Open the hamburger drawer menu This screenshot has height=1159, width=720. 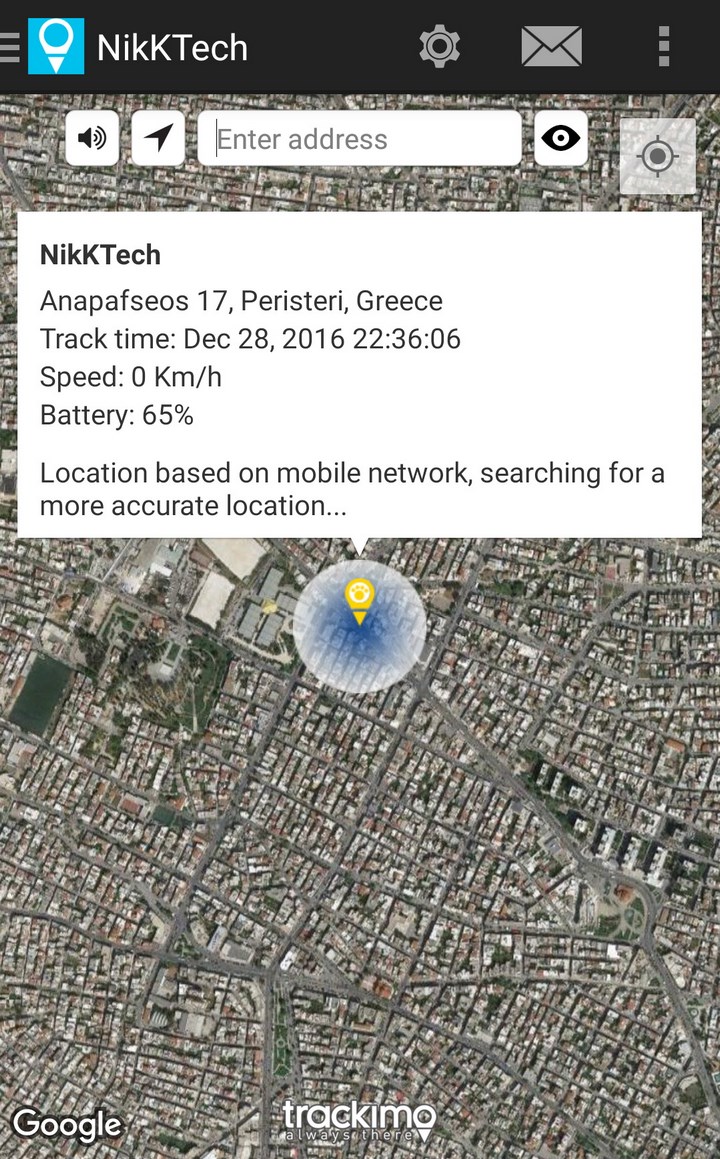[x=10, y=47]
